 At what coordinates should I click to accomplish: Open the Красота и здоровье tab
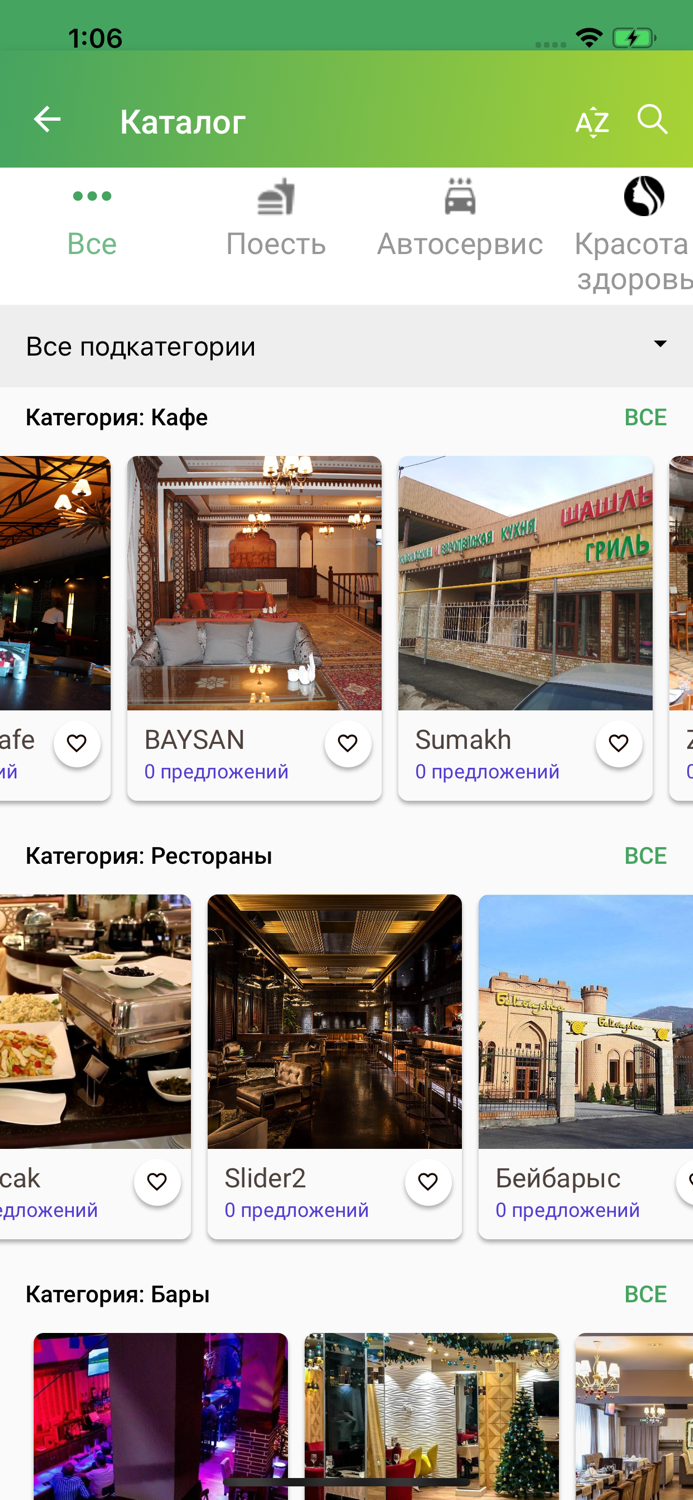point(632,236)
